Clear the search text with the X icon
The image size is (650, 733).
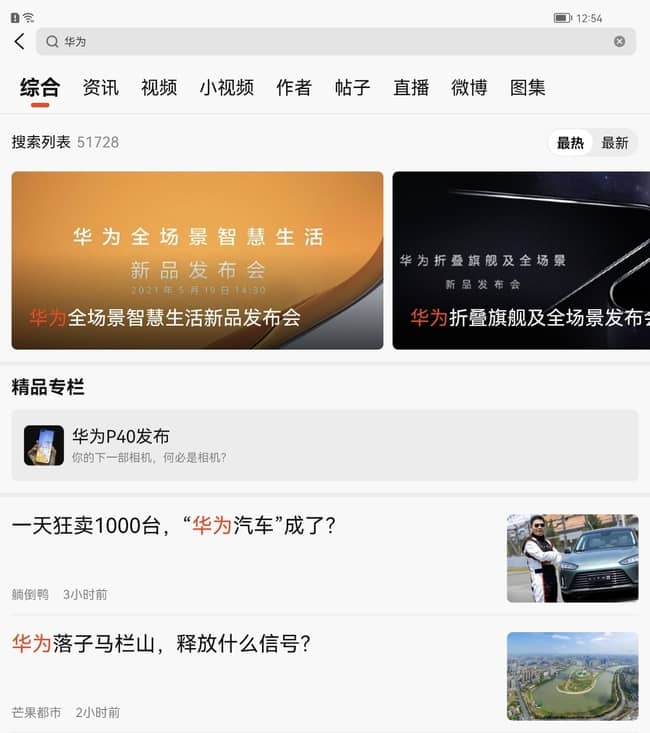click(619, 41)
